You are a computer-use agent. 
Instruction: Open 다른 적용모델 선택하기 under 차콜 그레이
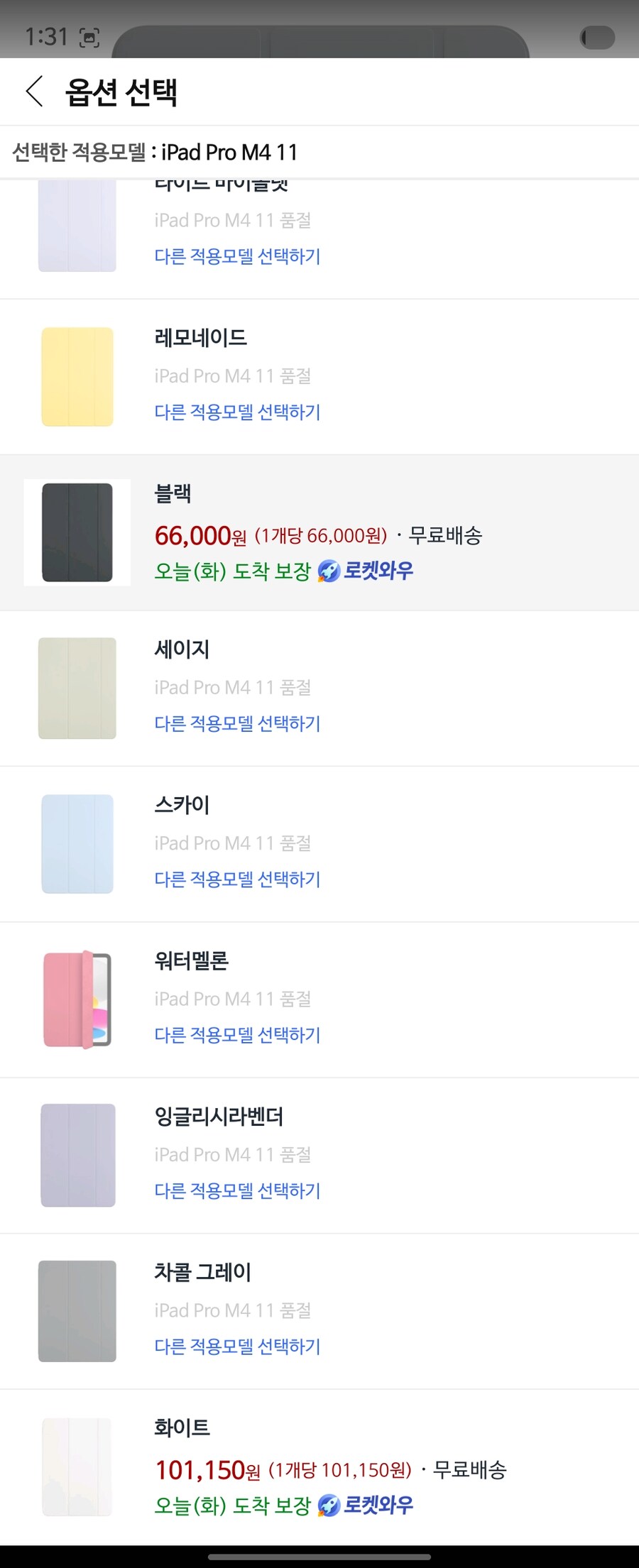(237, 1346)
